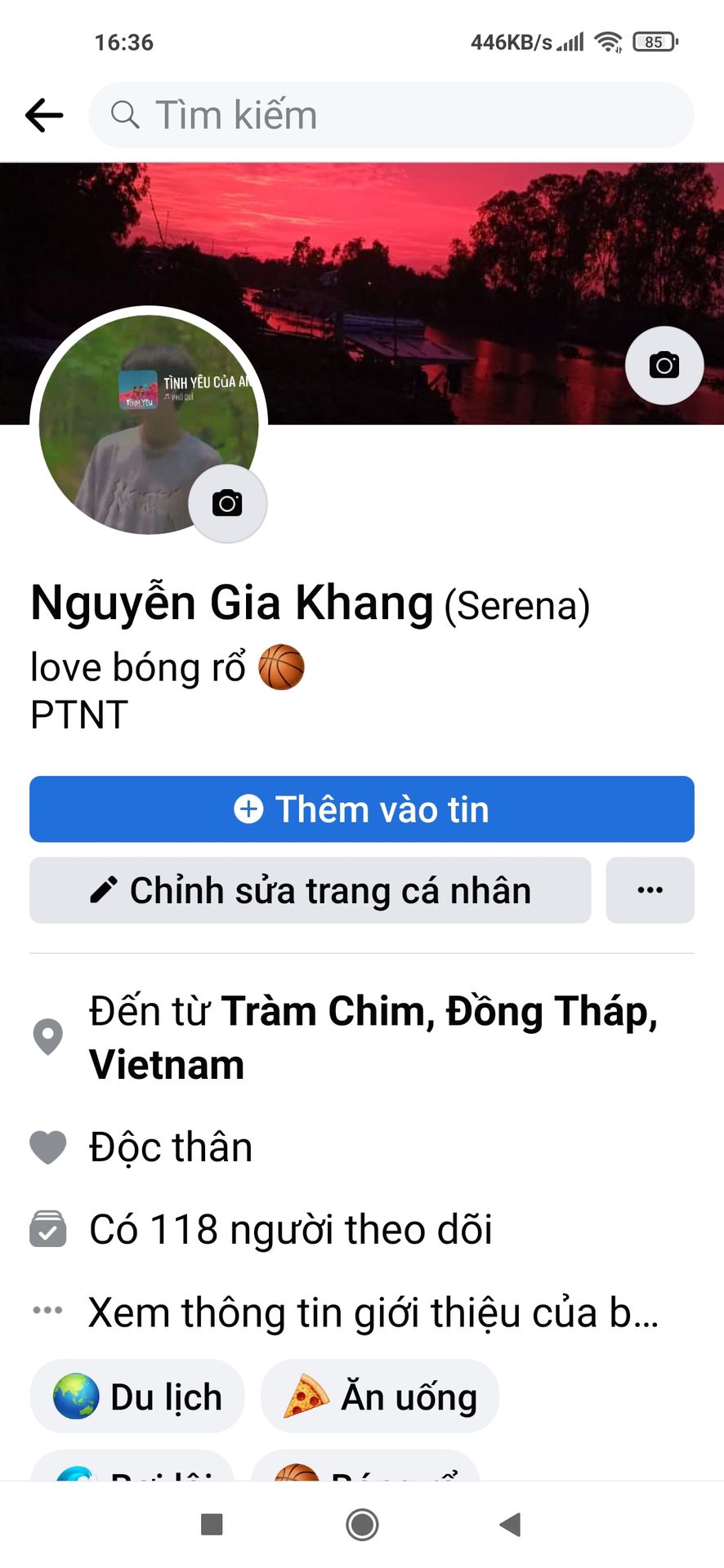
Task: Open Xem thông tin giới thiệu row
Action: pyautogui.click(x=372, y=1312)
